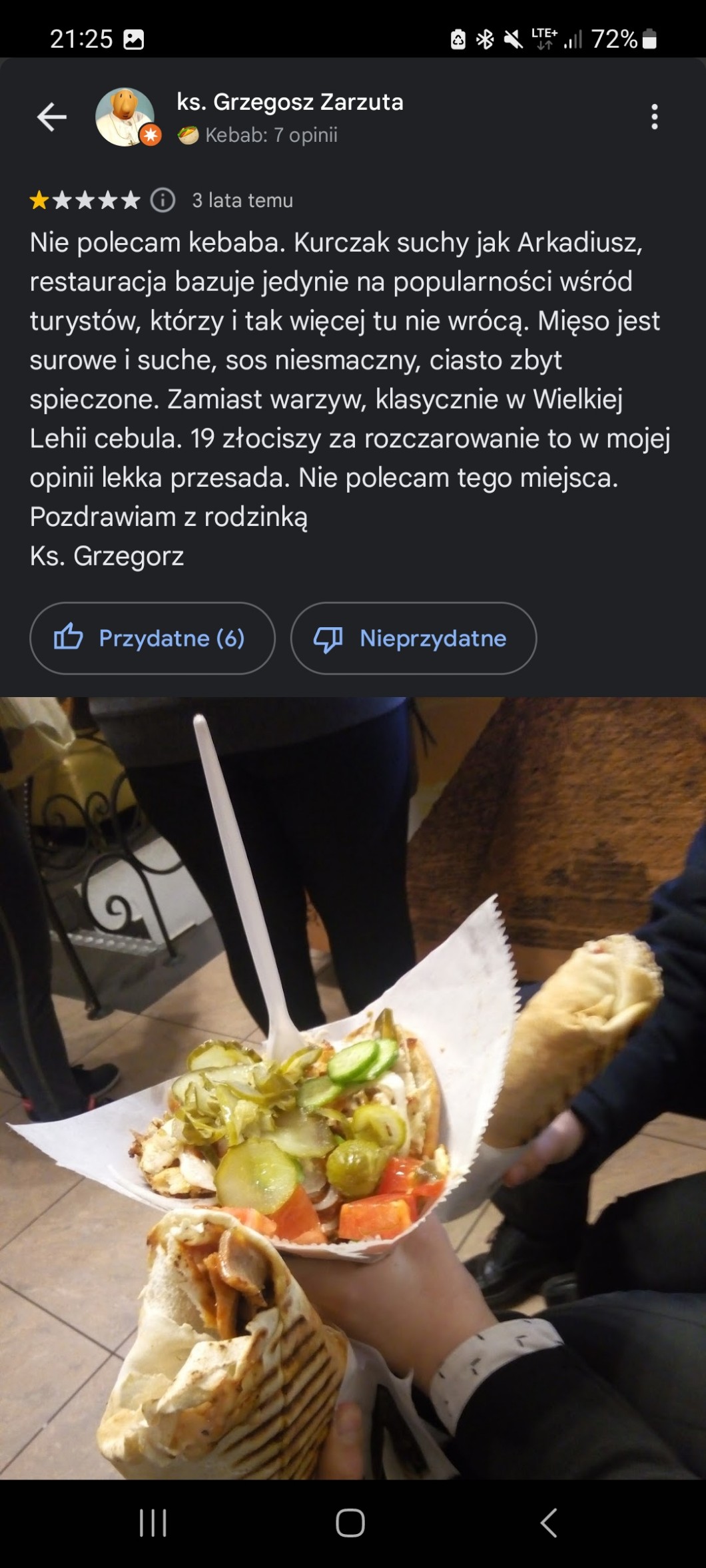This screenshot has width=706, height=1568.
Task: Mark review as Przydatne
Action: click(x=152, y=638)
